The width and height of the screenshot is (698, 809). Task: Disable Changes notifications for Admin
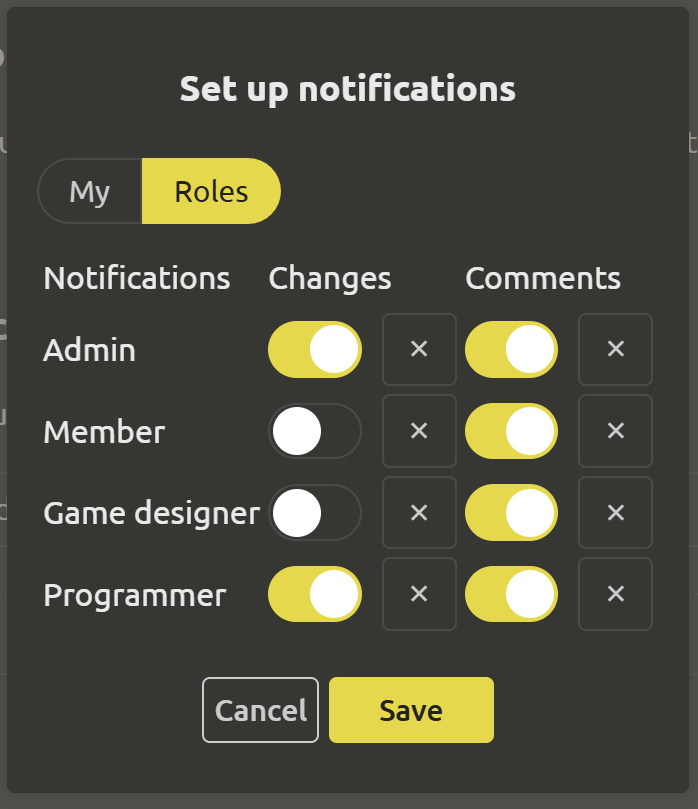[x=314, y=349]
